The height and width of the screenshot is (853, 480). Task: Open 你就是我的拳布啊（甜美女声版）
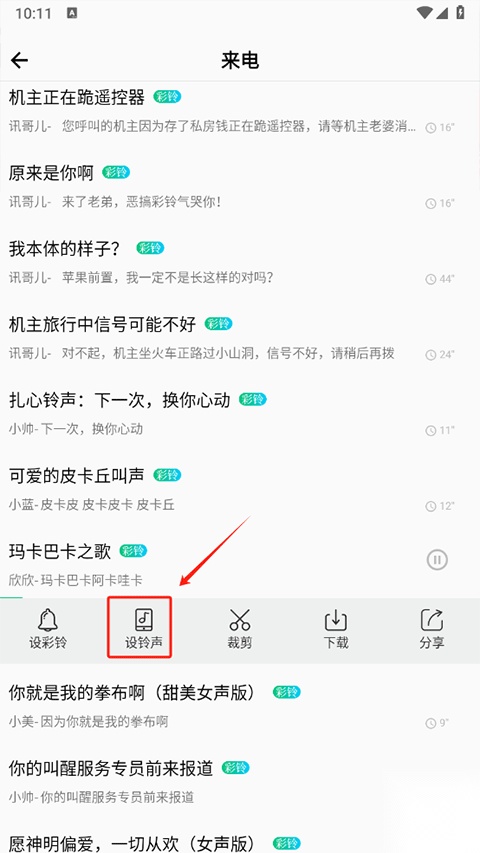pos(240,707)
